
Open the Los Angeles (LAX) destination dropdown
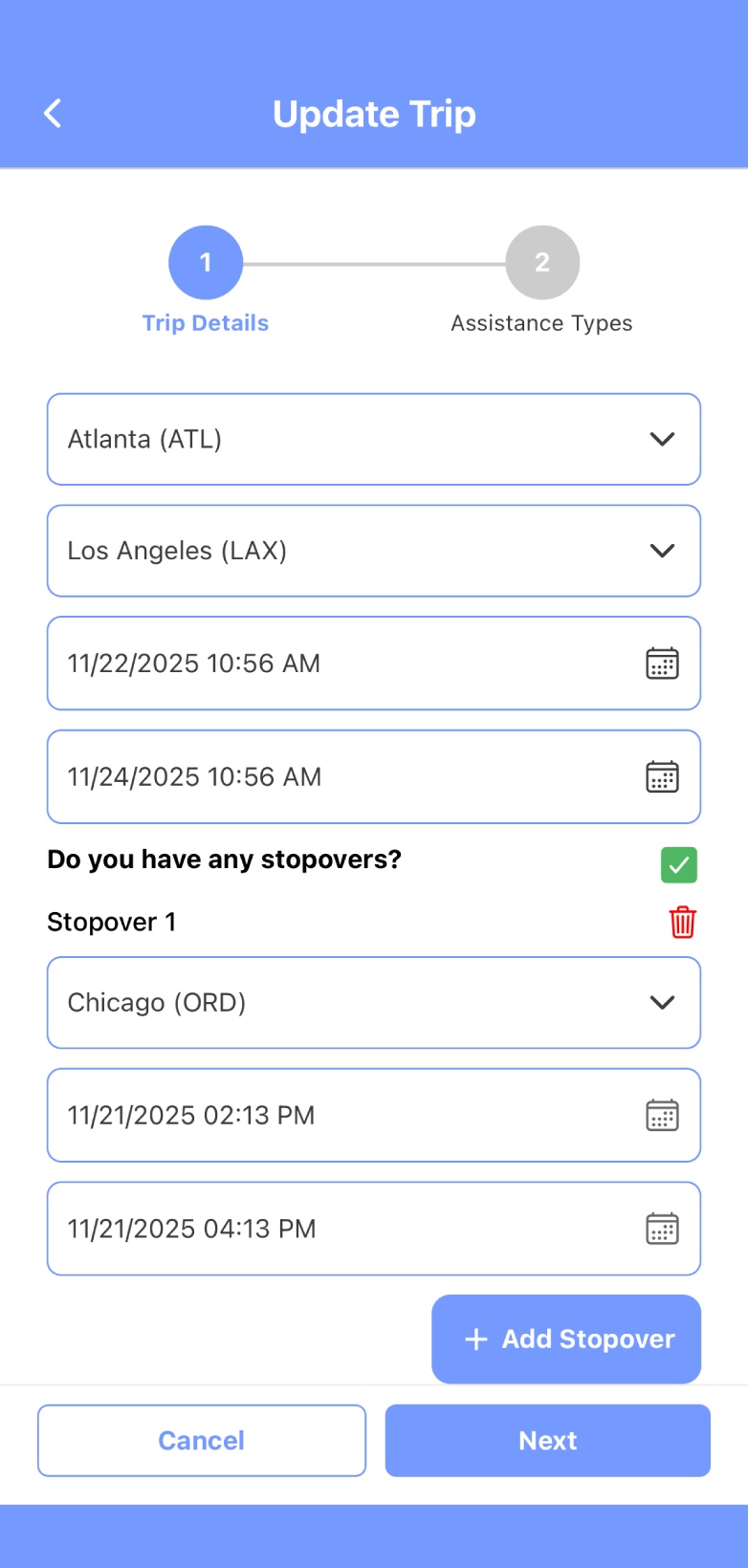(x=374, y=551)
